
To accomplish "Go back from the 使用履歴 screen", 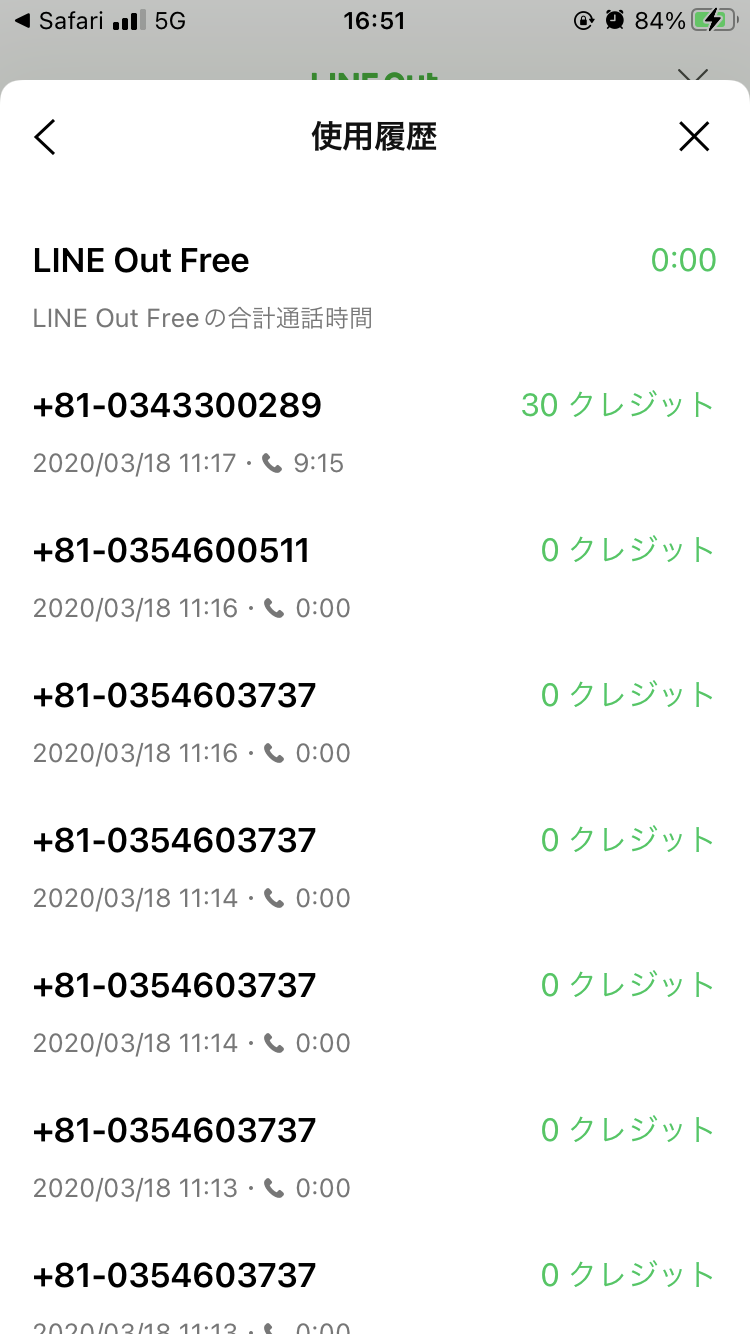I will (45, 137).
